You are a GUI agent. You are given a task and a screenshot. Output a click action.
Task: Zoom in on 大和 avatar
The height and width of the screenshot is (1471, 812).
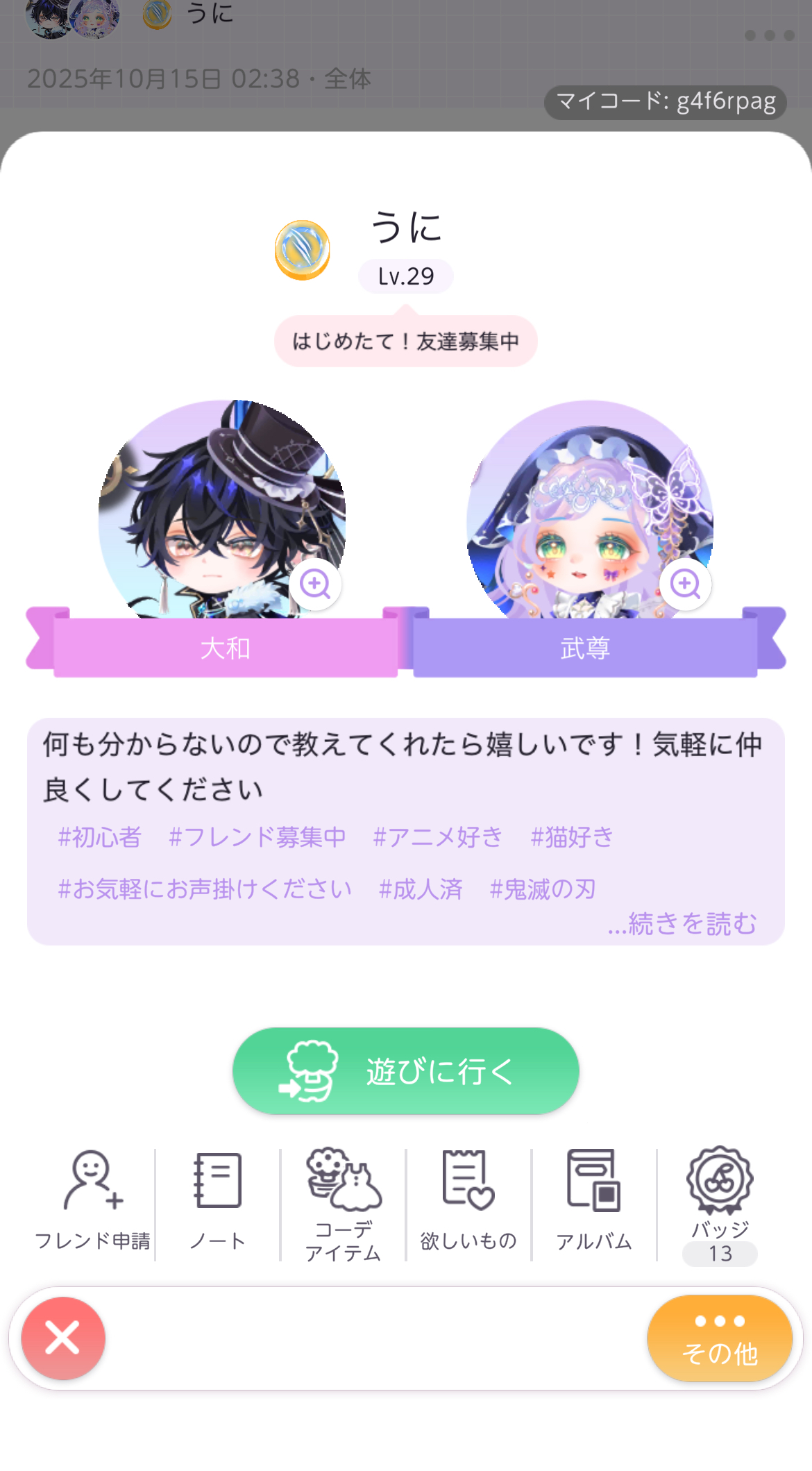(x=315, y=584)
